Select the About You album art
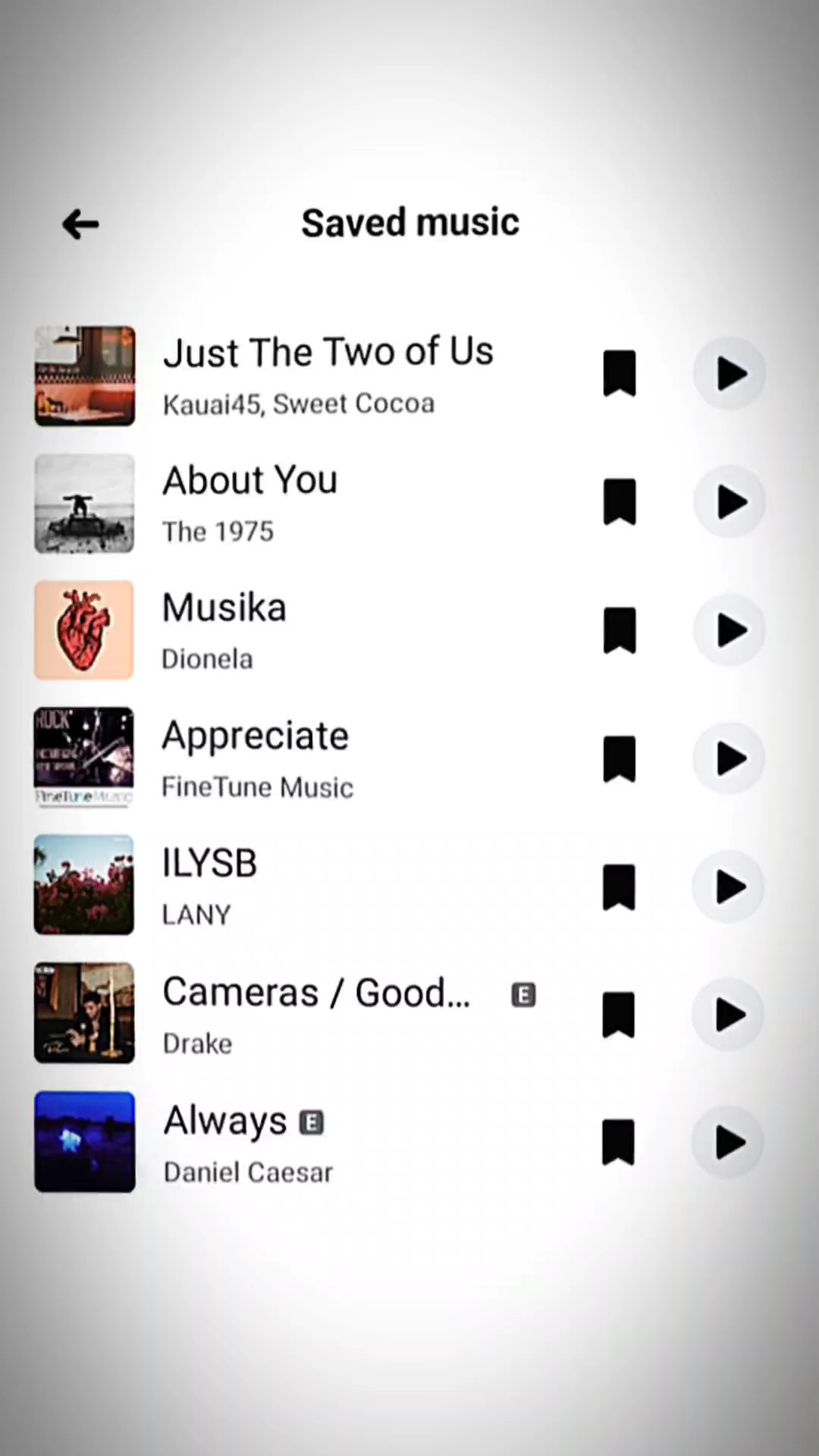This screenshot has width=819, height=1456. [x=84, y=504]
